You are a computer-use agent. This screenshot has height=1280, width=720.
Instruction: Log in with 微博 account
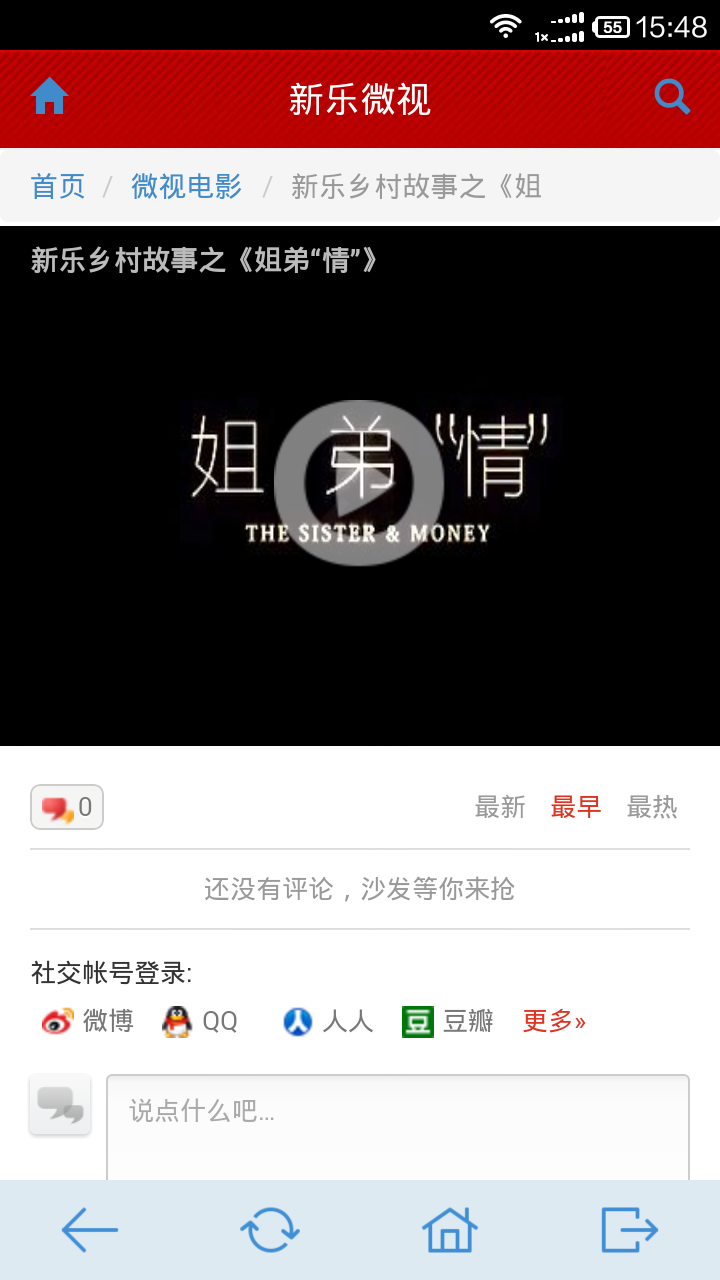point(88,1021)
